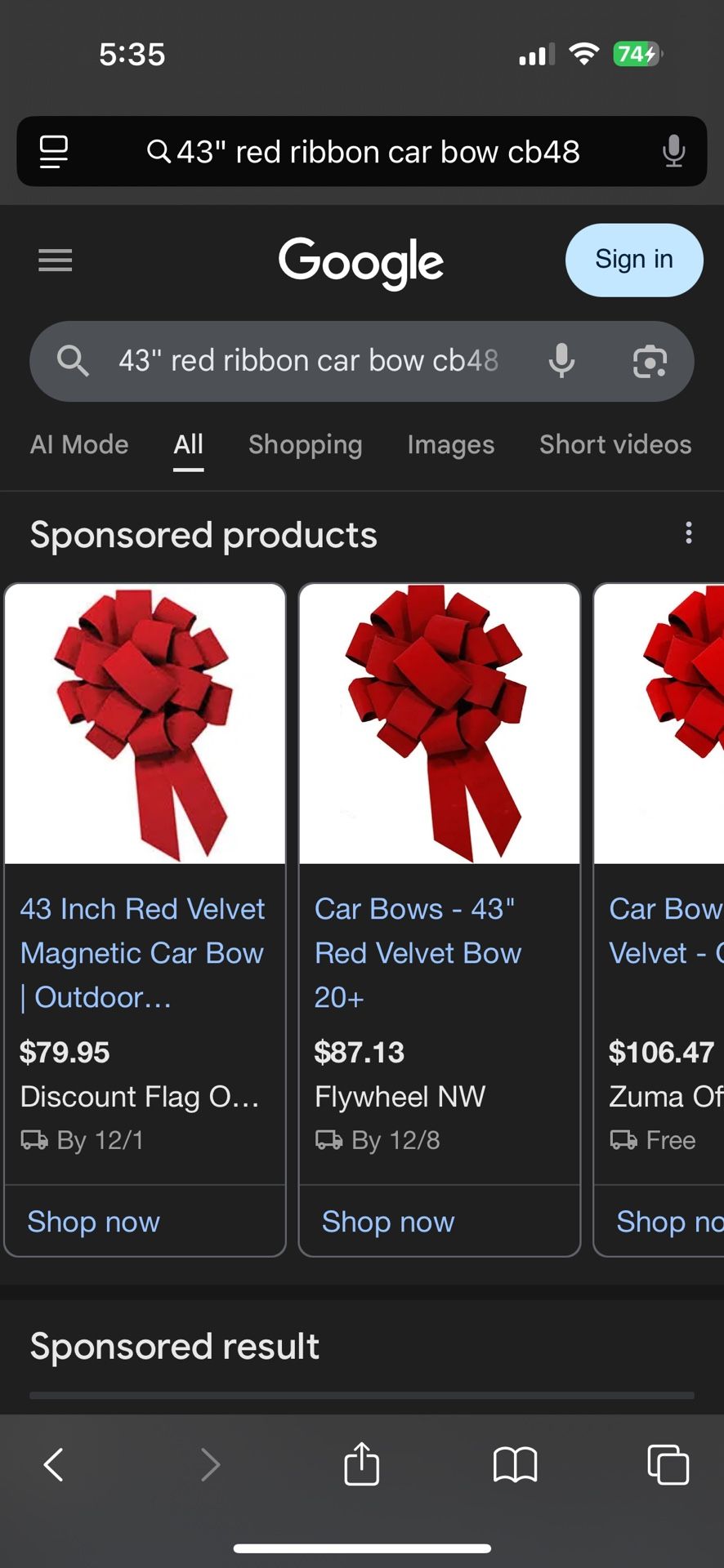Tap the magnifying glass search icon
This screenshot has width=724, height=1568.
click(x=73, y=361)
